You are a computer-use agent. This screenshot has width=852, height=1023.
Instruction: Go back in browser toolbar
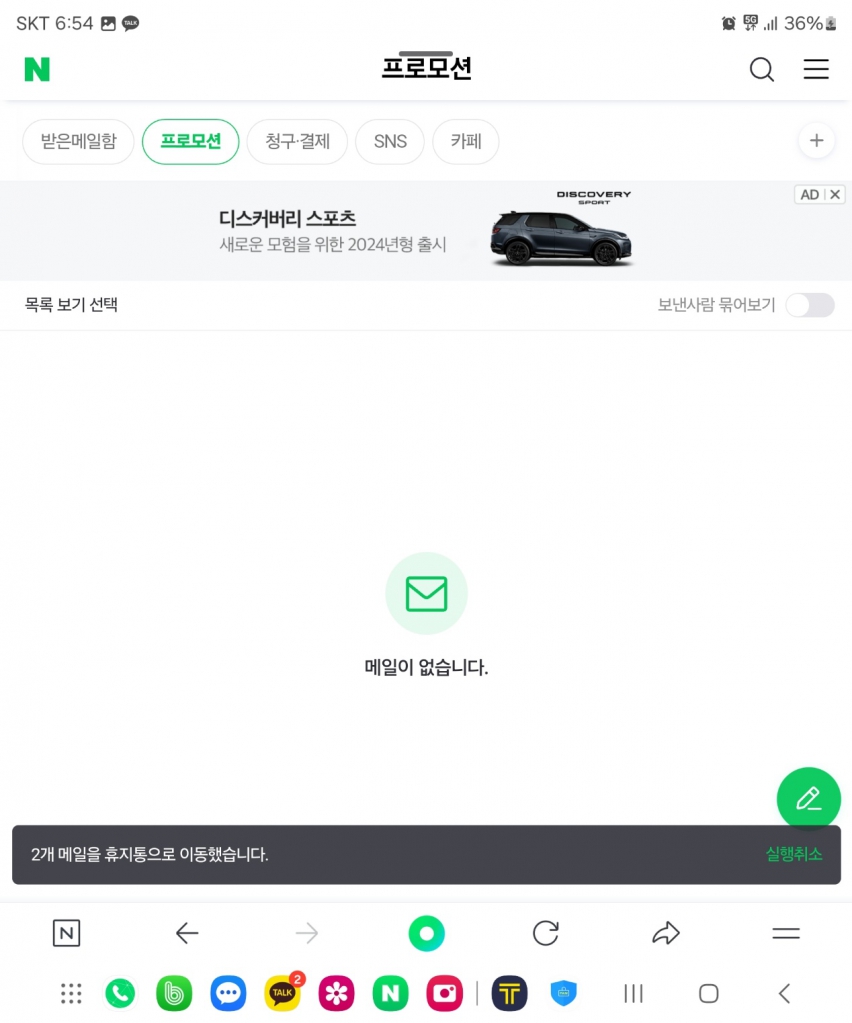tap(187, 933)
